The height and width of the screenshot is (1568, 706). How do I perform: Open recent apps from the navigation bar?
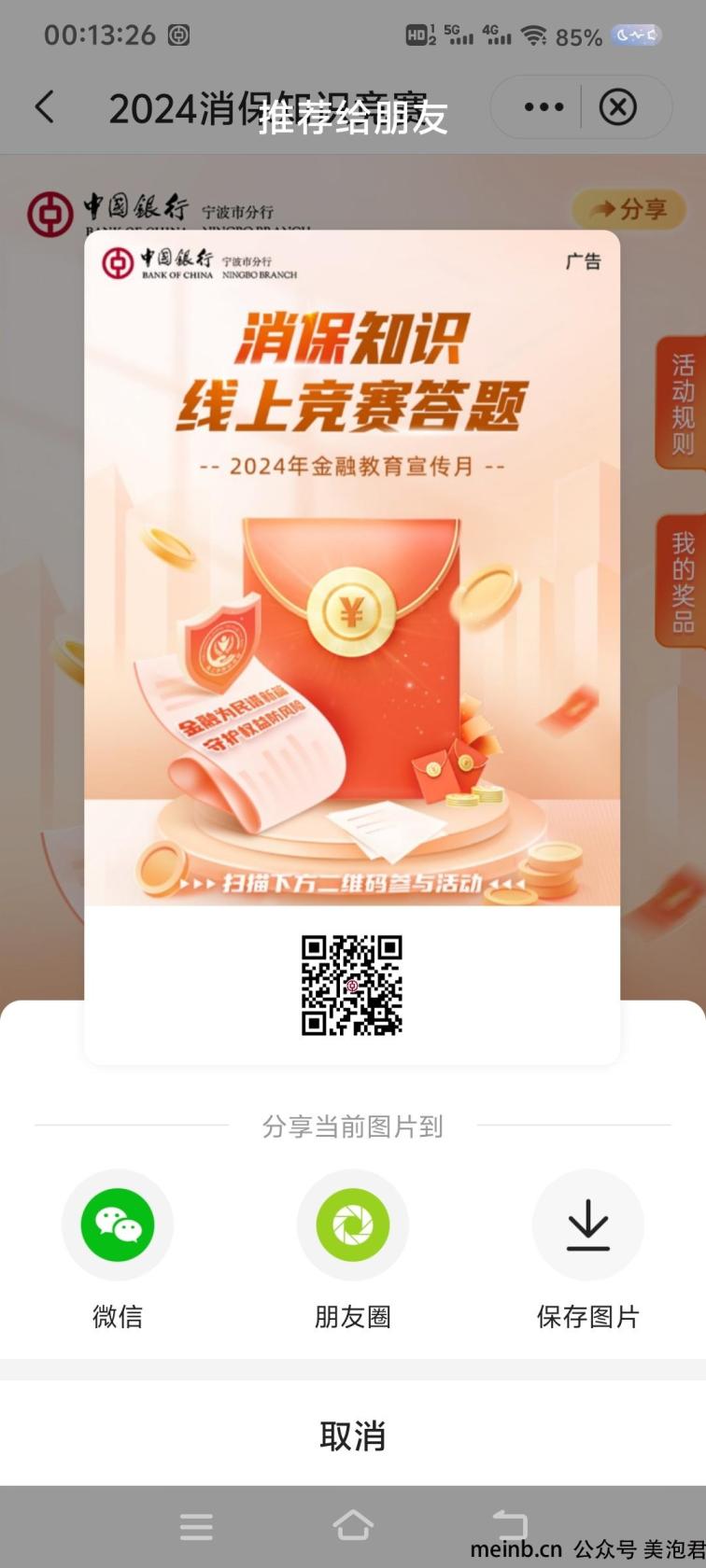pyautogui.click(x=196, y=1527)
